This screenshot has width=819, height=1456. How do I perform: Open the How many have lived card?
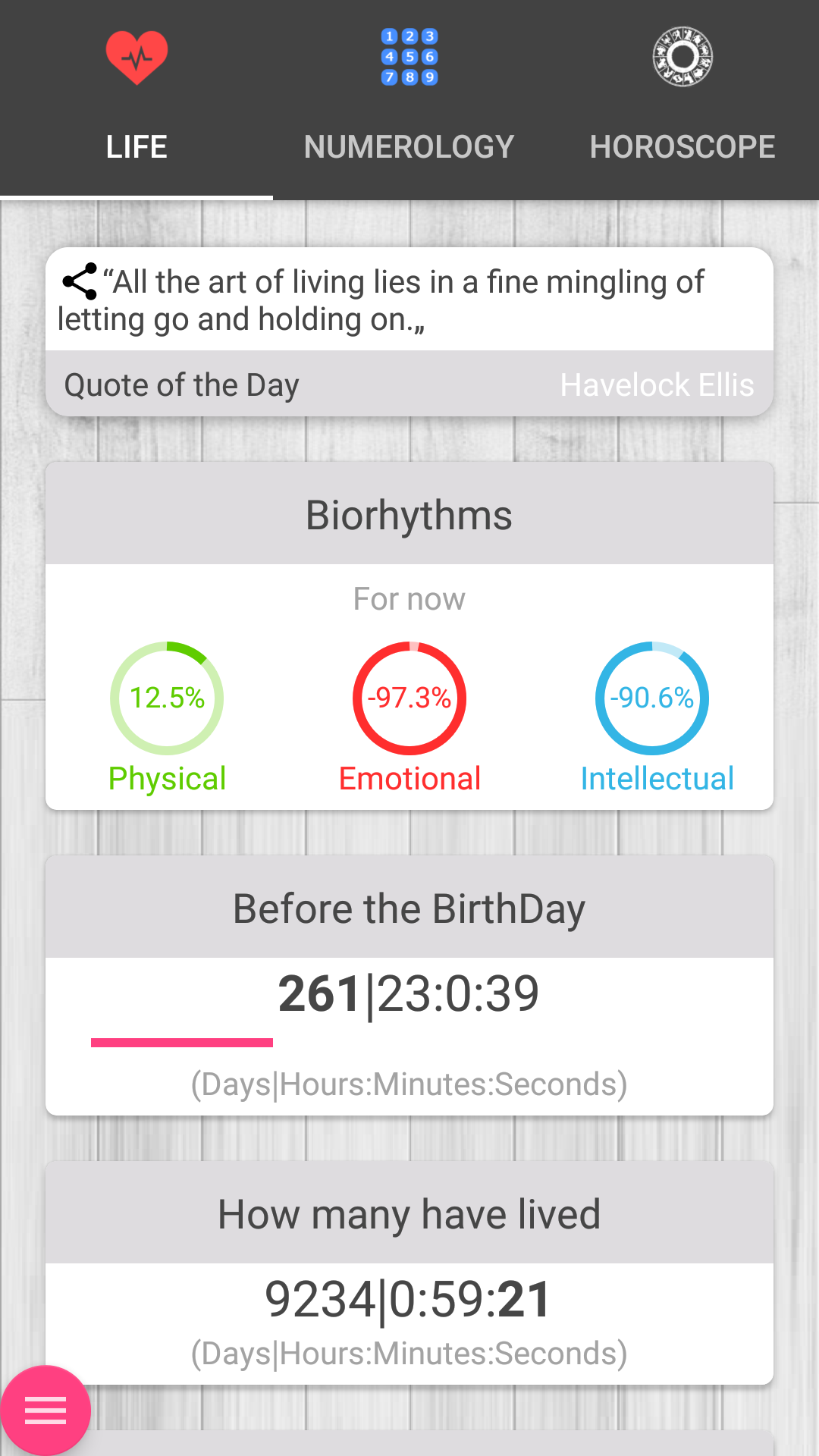tap(409, 1273)
